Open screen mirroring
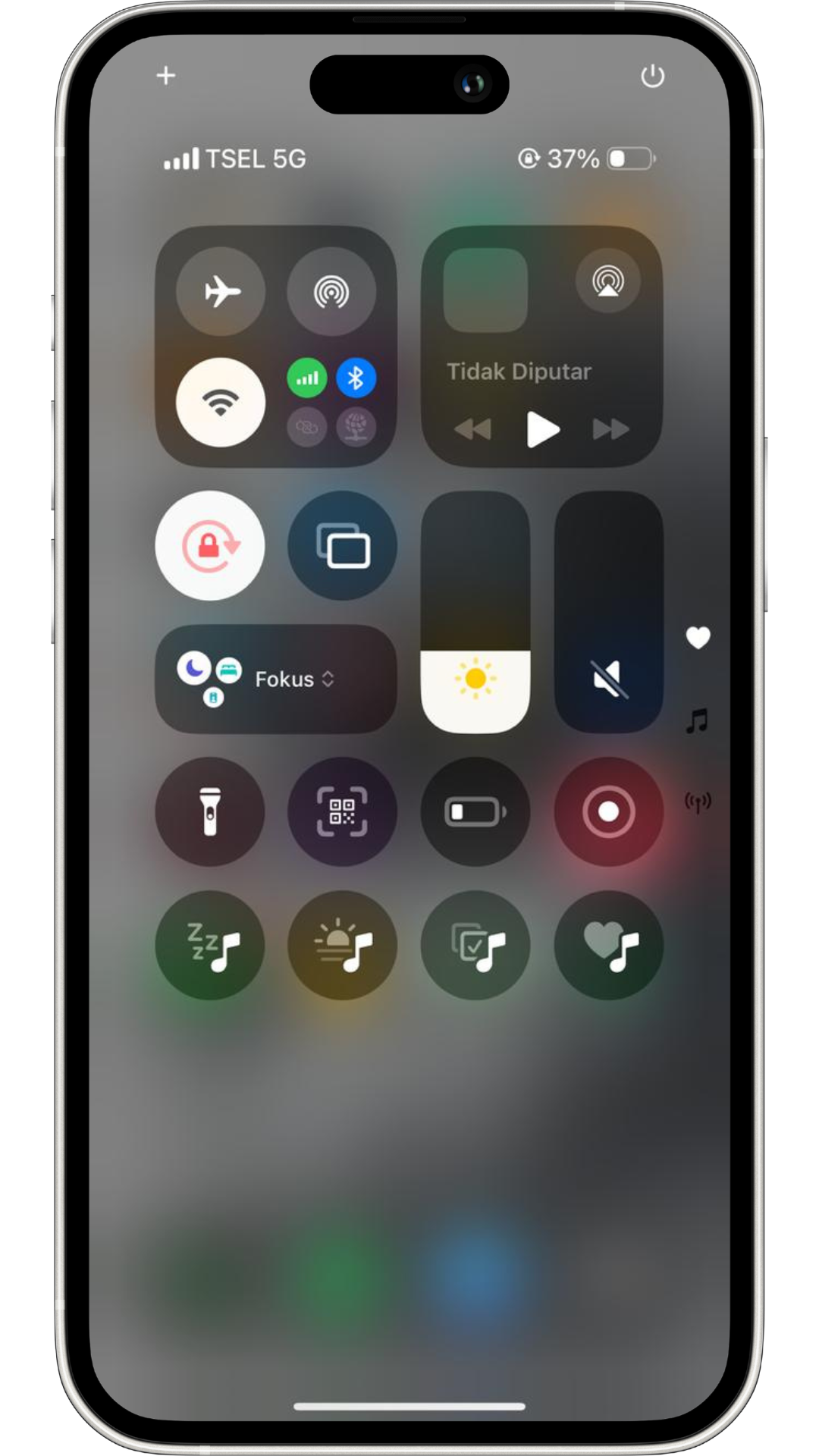The image size is (819, 1456). [343, 545]
